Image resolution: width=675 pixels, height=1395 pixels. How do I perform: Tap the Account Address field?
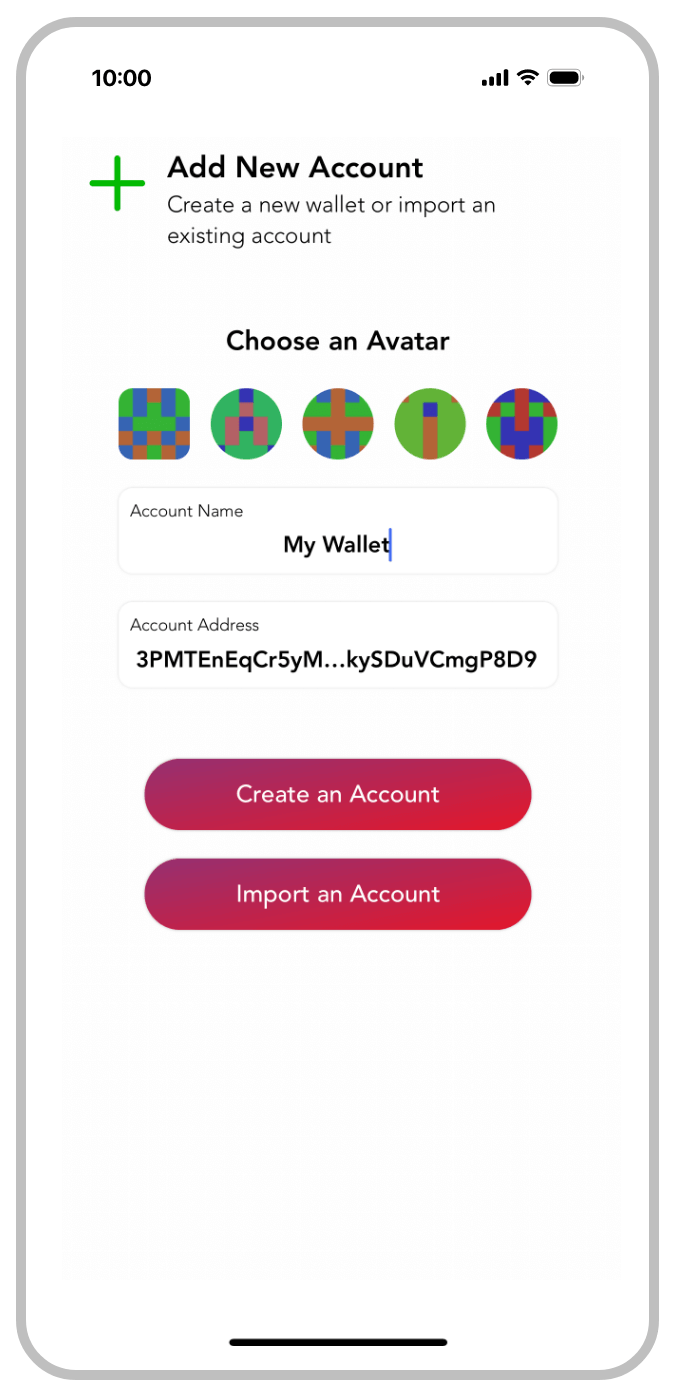coord(337,657)
